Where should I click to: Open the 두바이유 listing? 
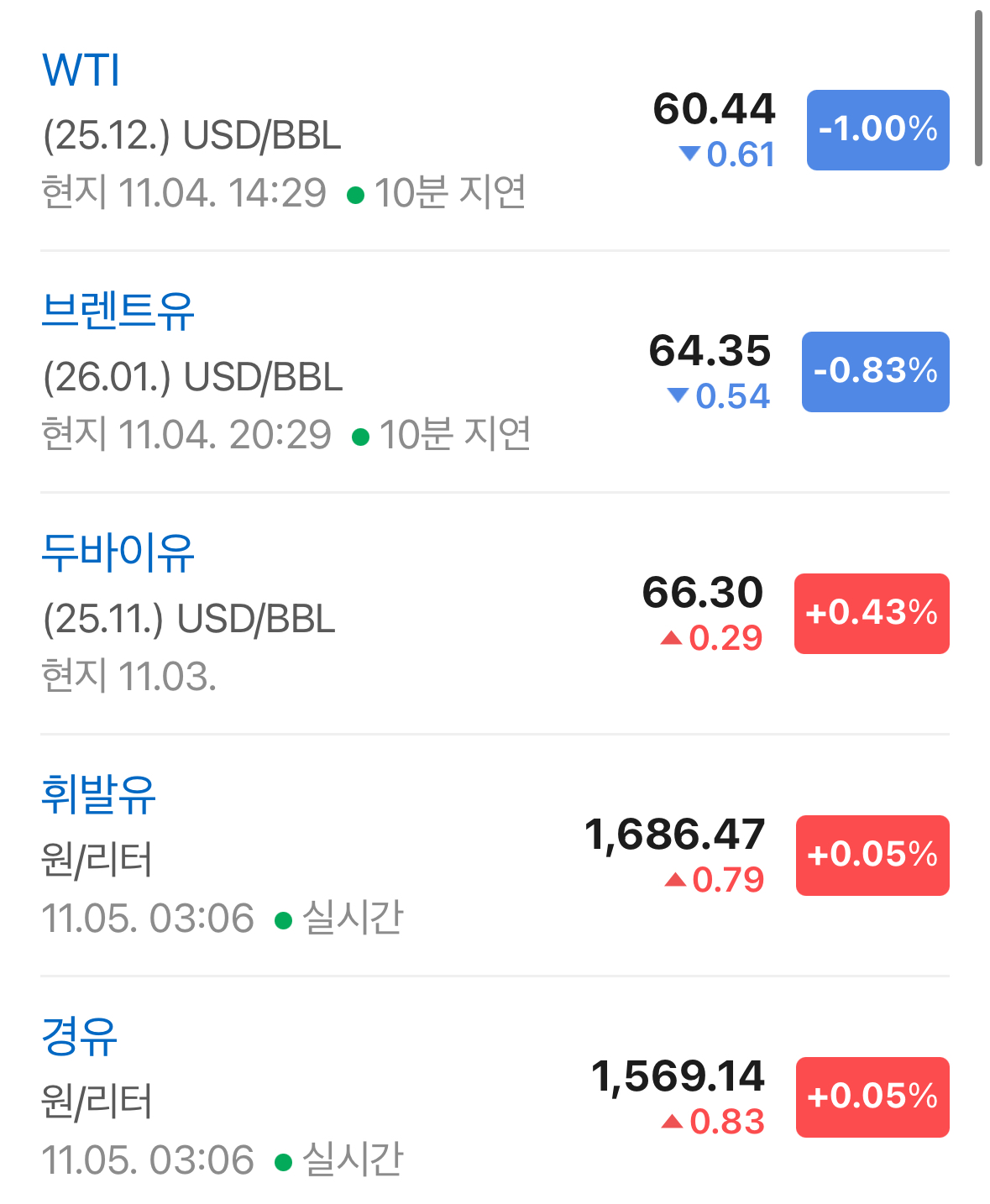click(118, 553)
